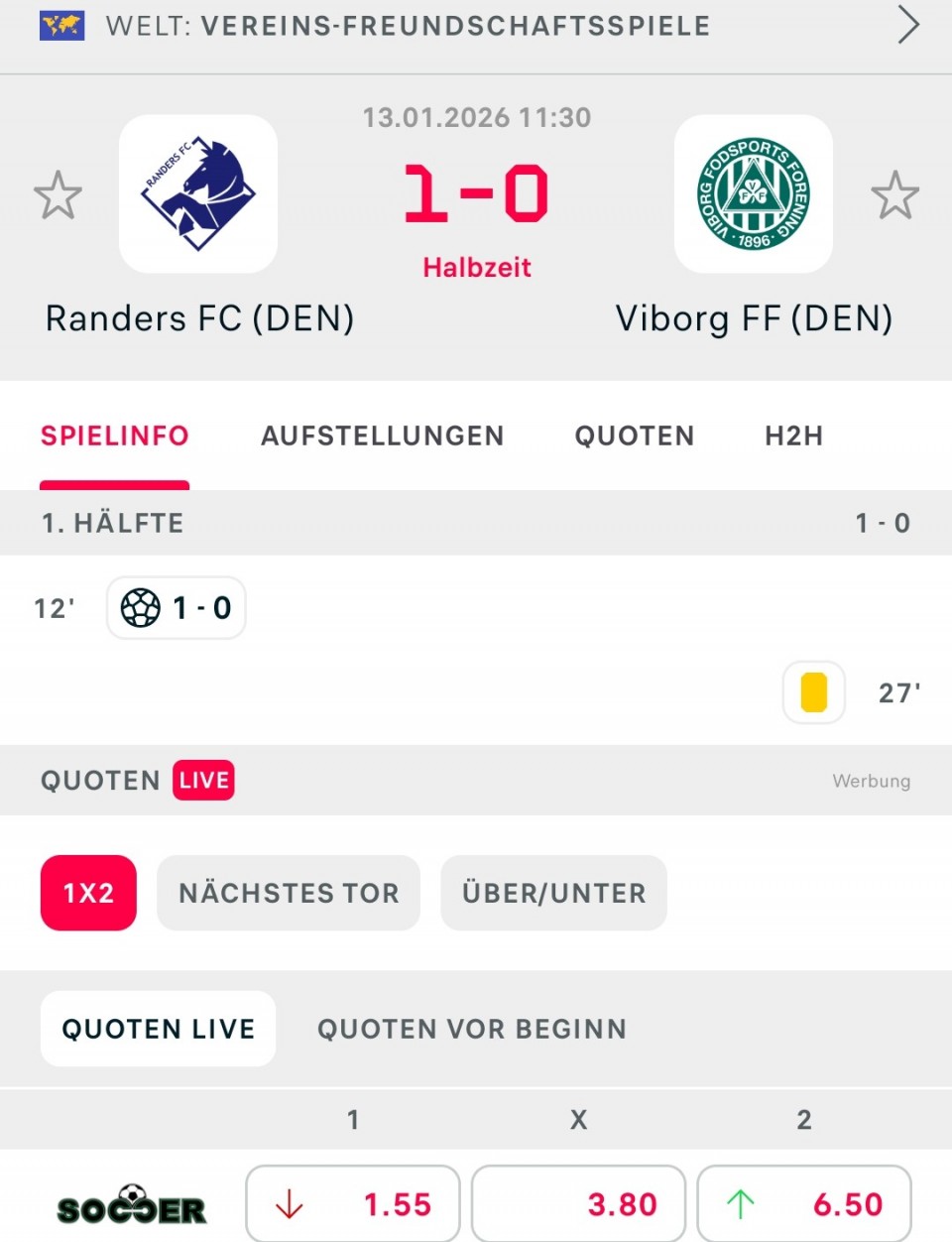Open the Randers FC team logo
Screen dimensions: 952x1242
pos(198,194)
